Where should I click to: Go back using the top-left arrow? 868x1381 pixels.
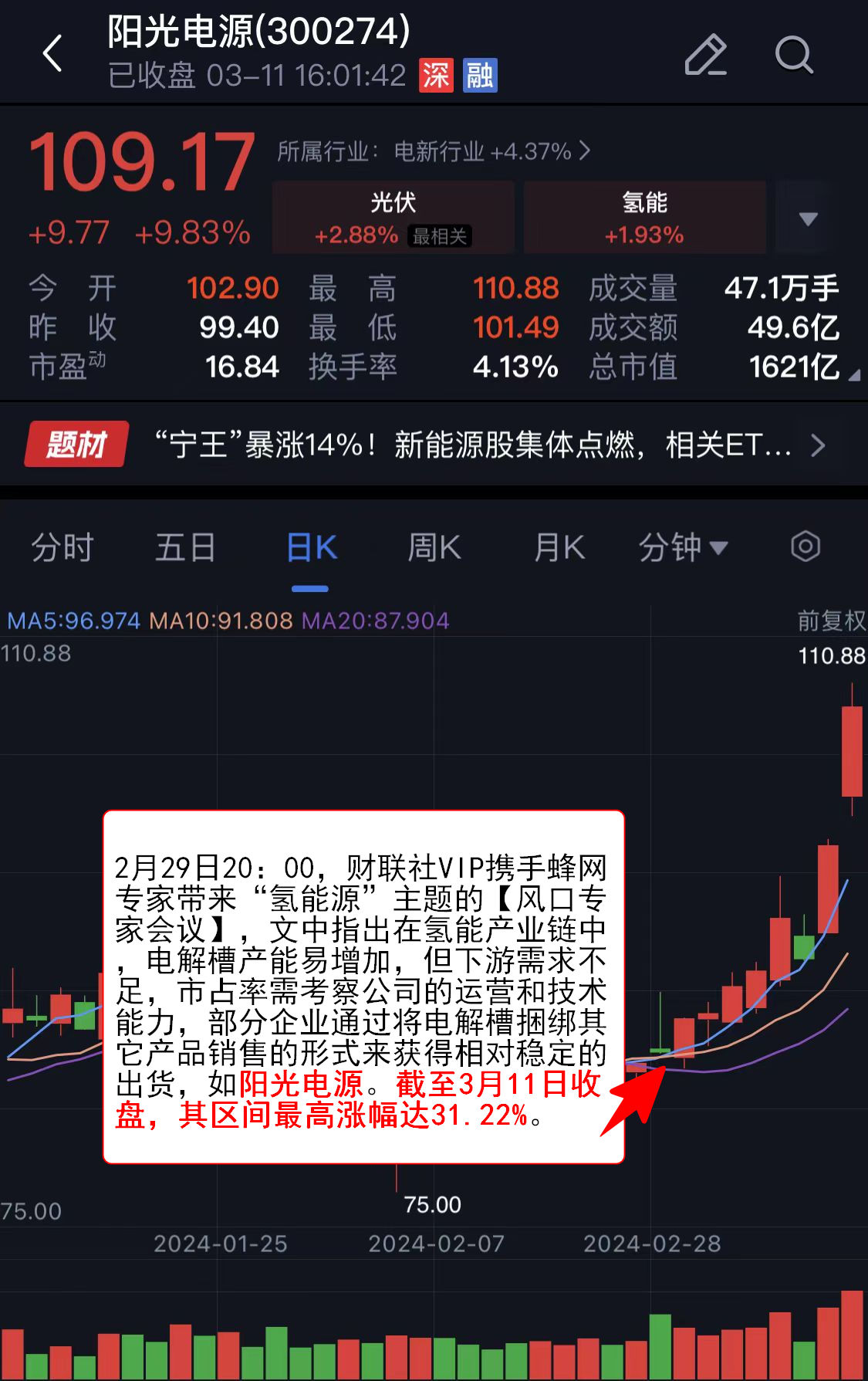[52, 54]
